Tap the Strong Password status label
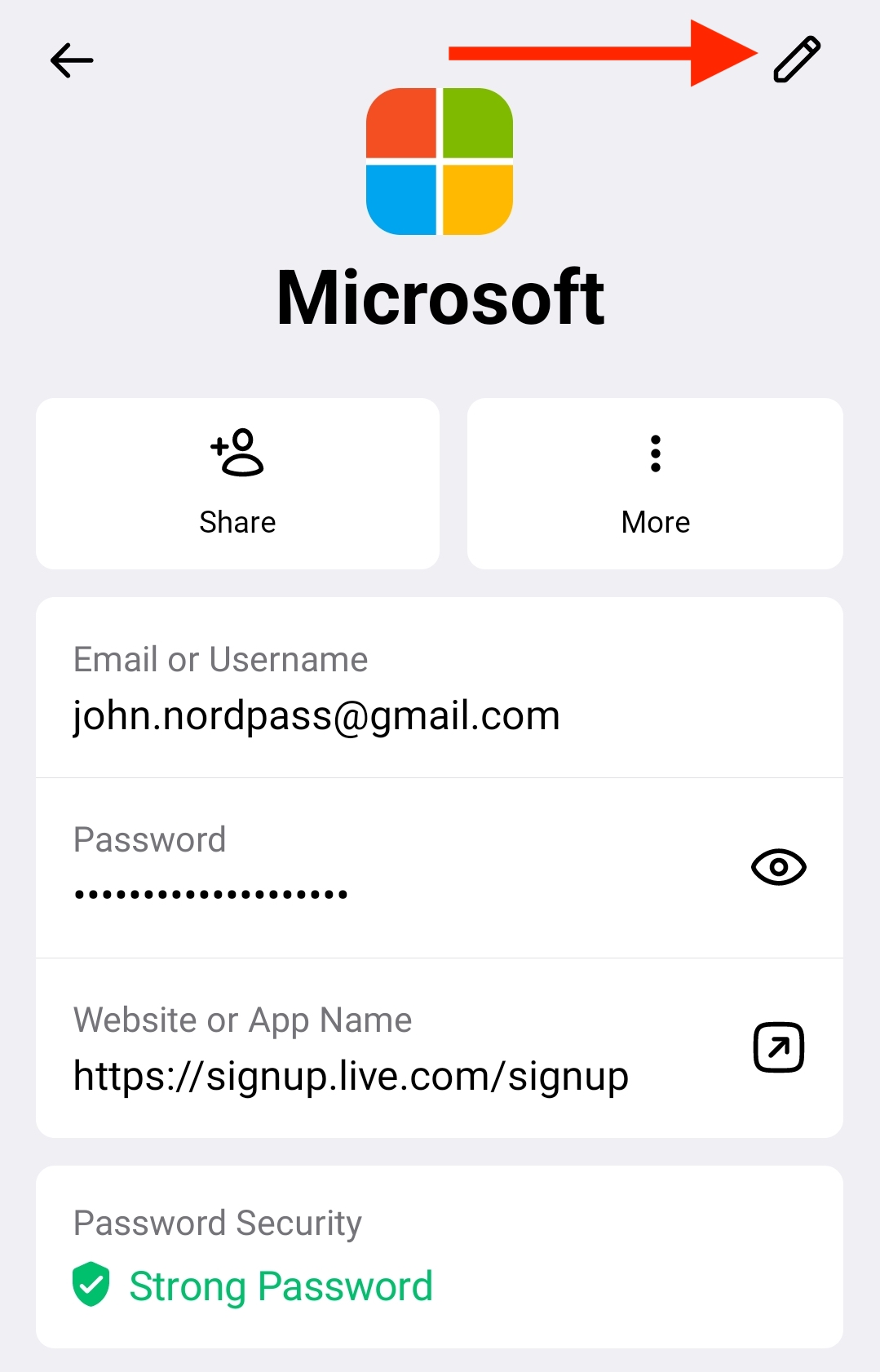The width and height of the screenshot is (880, 1372). click(281, 1286)
